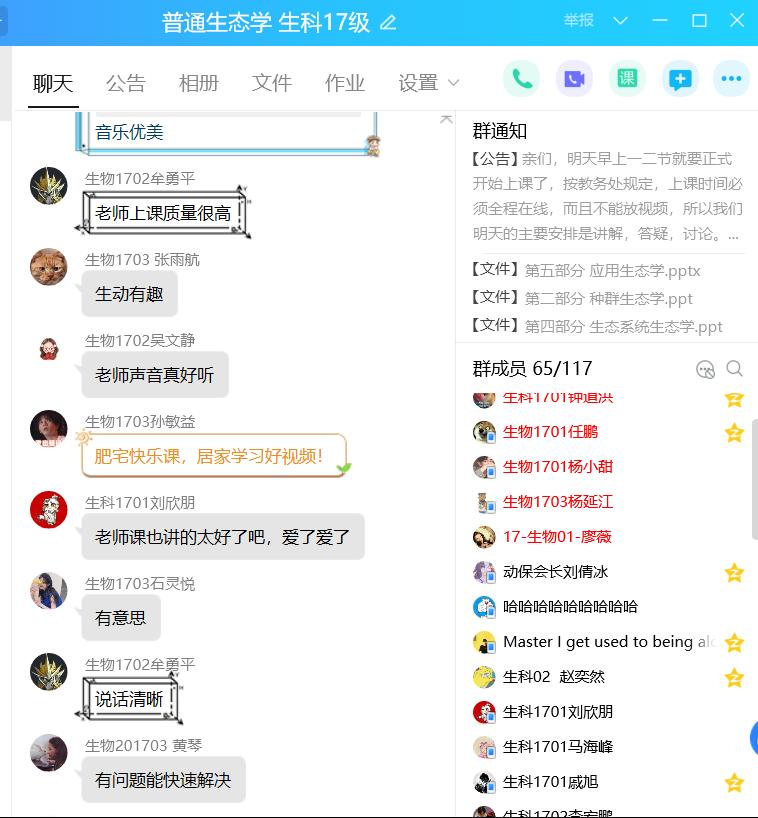Viewport: 758px width, 818px height.
Task: Open the green 课 classroom icon
Action: point(627,79)
